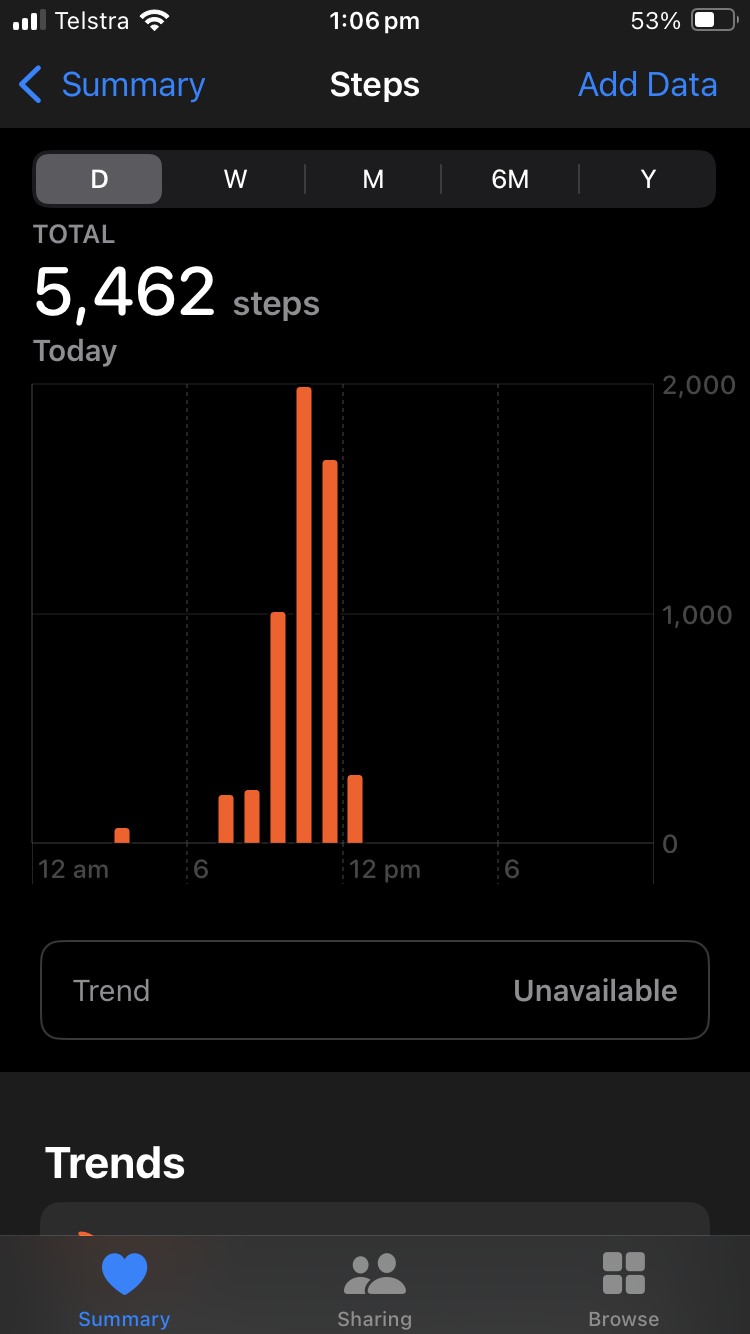
Task: Open the Trend row
Action: (x=375, y=990)
